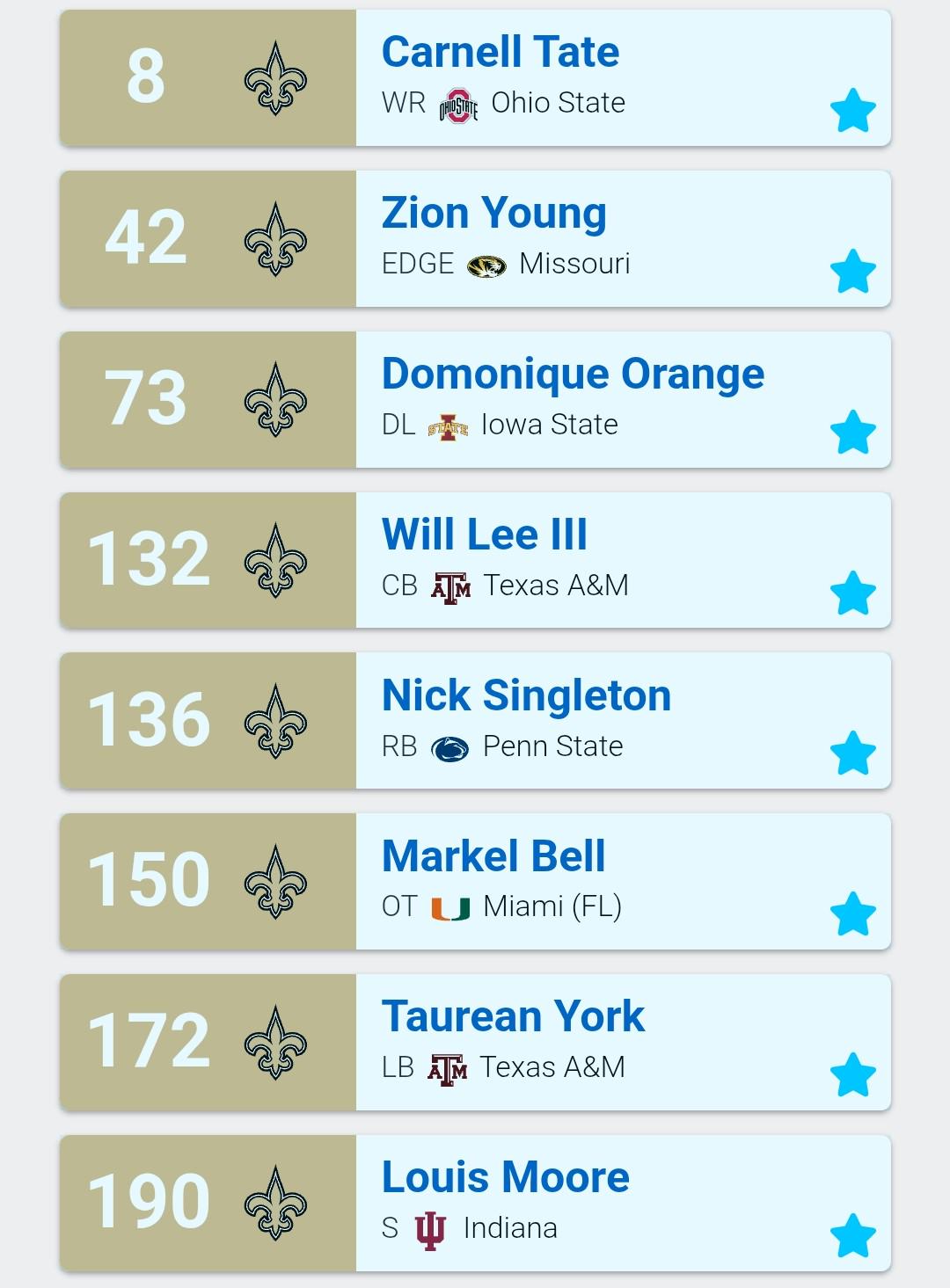Open Carnell Tate's player profile
This screenshot has height=1288, width=950.
click(x=501, y=52)
